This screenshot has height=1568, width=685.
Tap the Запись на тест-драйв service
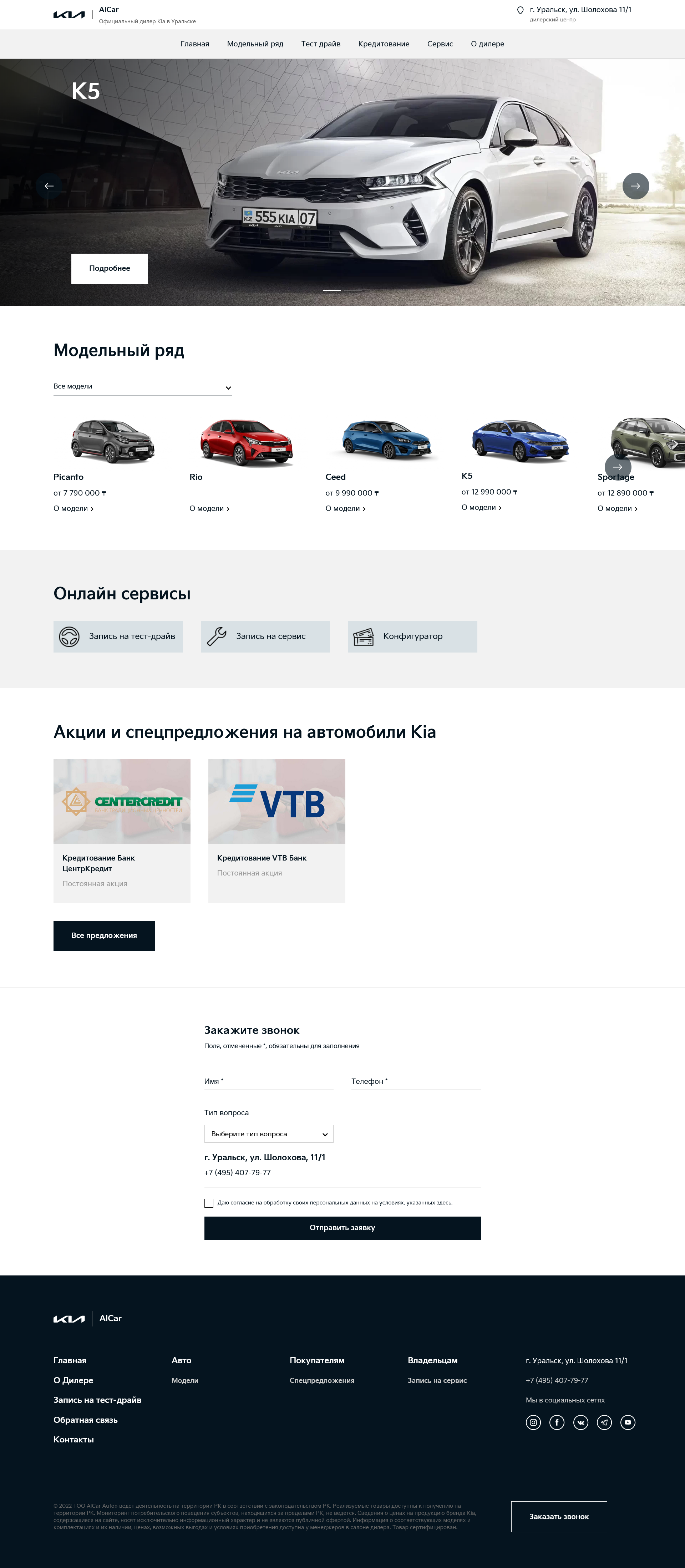tap(118, 636)
